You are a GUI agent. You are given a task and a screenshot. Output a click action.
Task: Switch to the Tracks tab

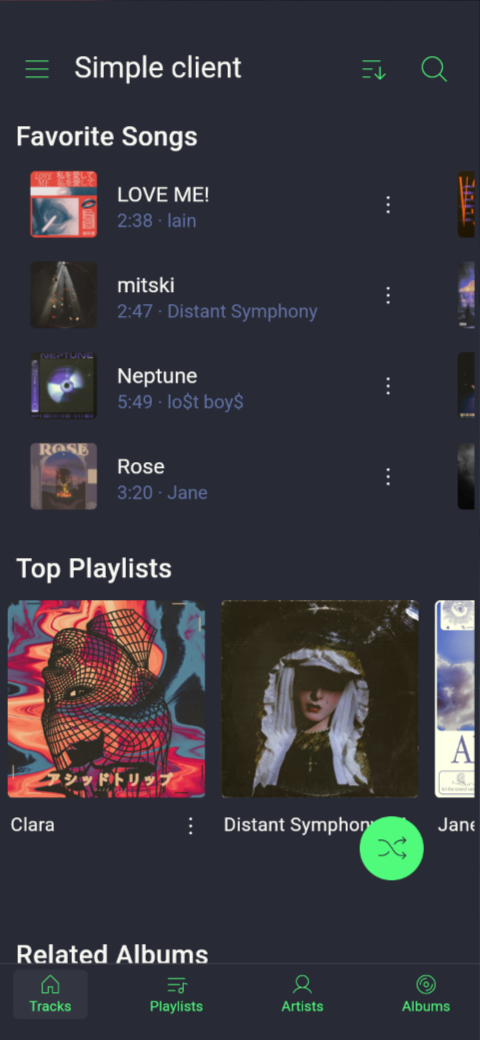tap(50, 994)
